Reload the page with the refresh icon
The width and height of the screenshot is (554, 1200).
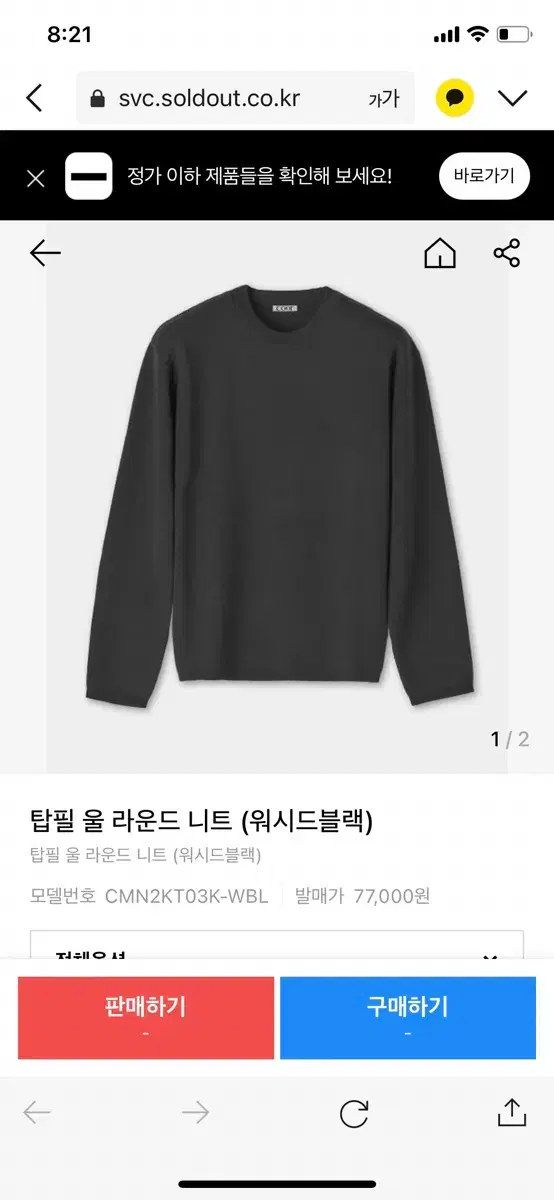point(354,1113)
